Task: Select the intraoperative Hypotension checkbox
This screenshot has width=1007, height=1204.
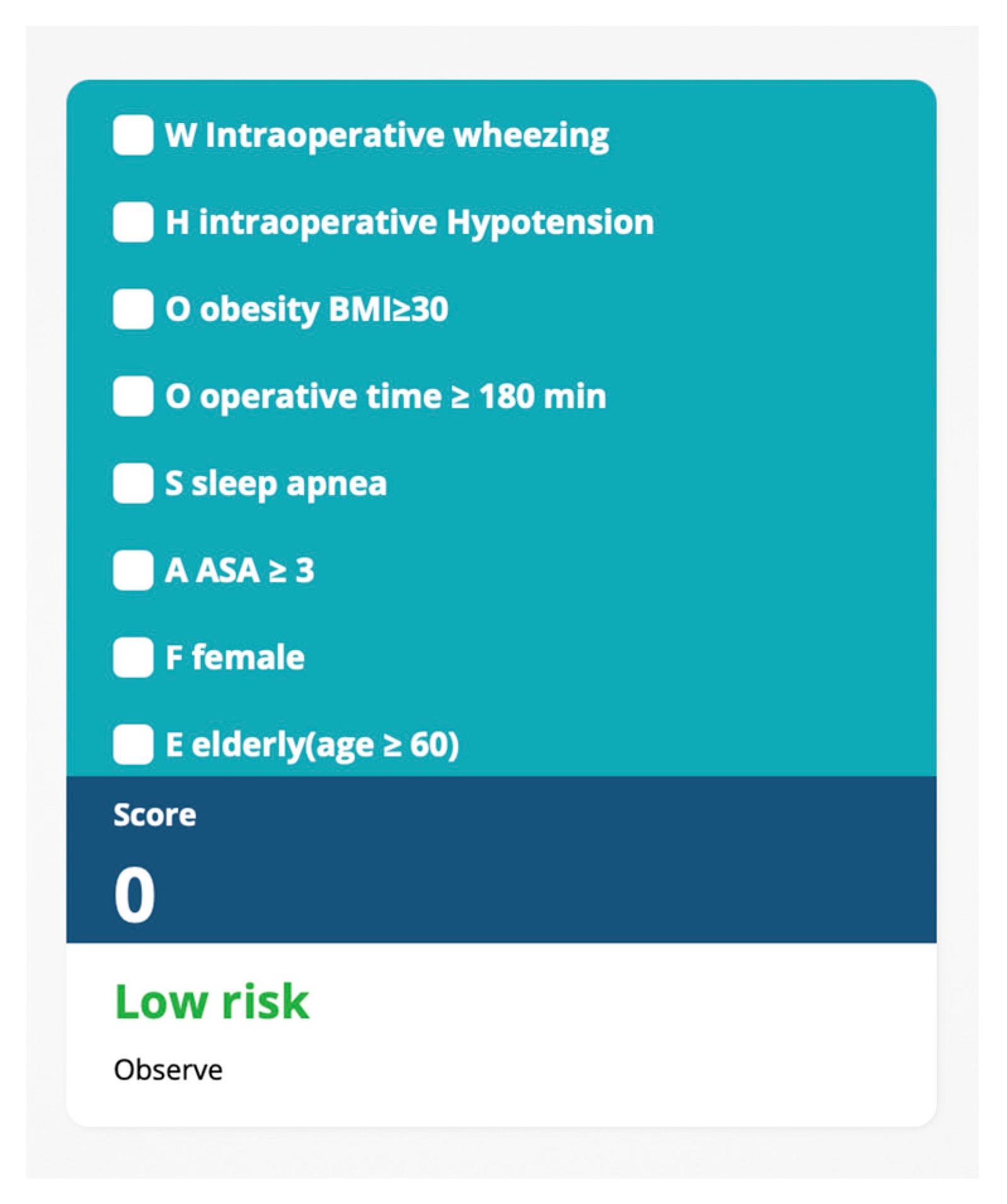Action: click(x=133, y=222)
